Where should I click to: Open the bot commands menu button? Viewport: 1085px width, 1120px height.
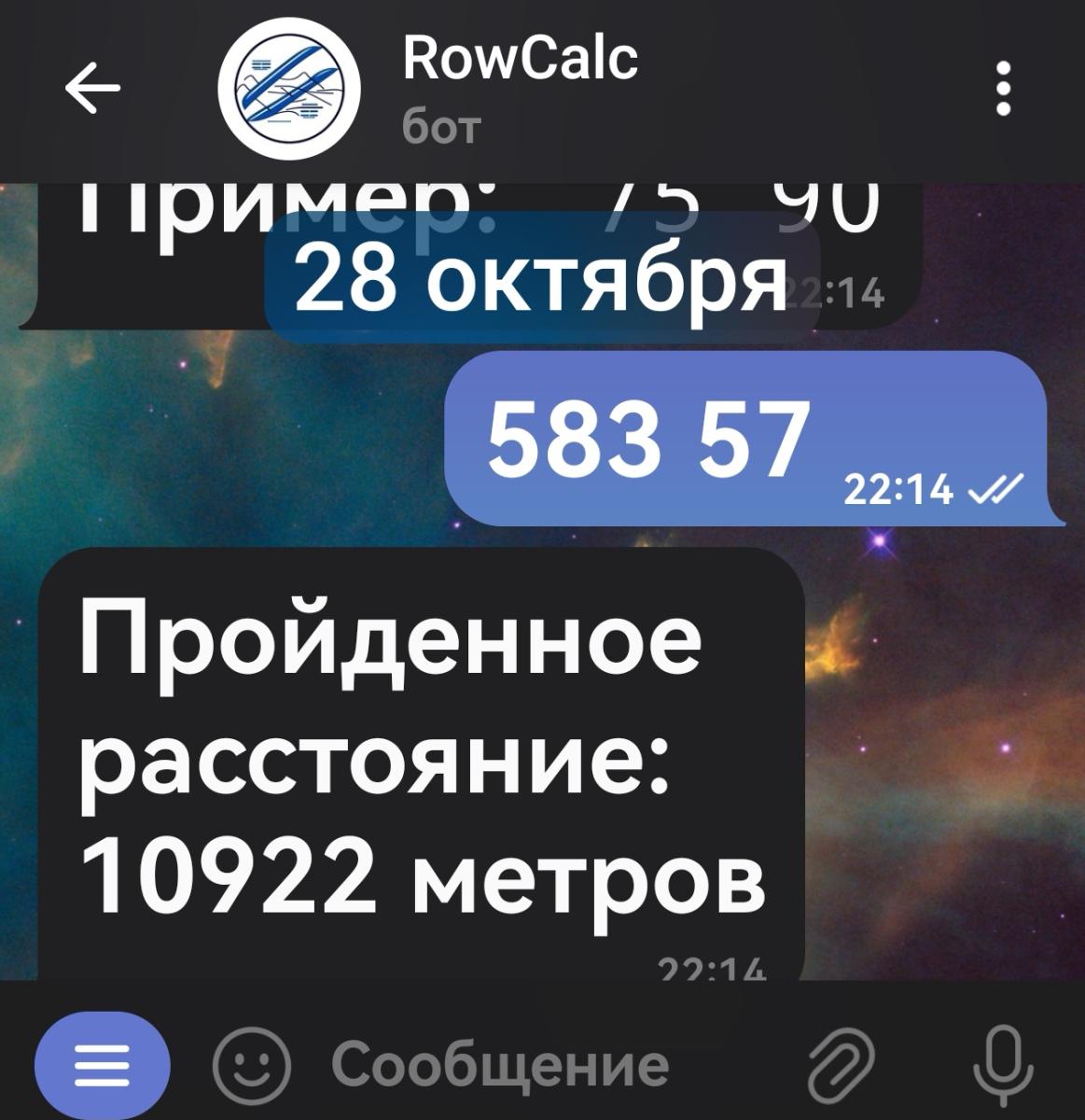(102, 1065)
